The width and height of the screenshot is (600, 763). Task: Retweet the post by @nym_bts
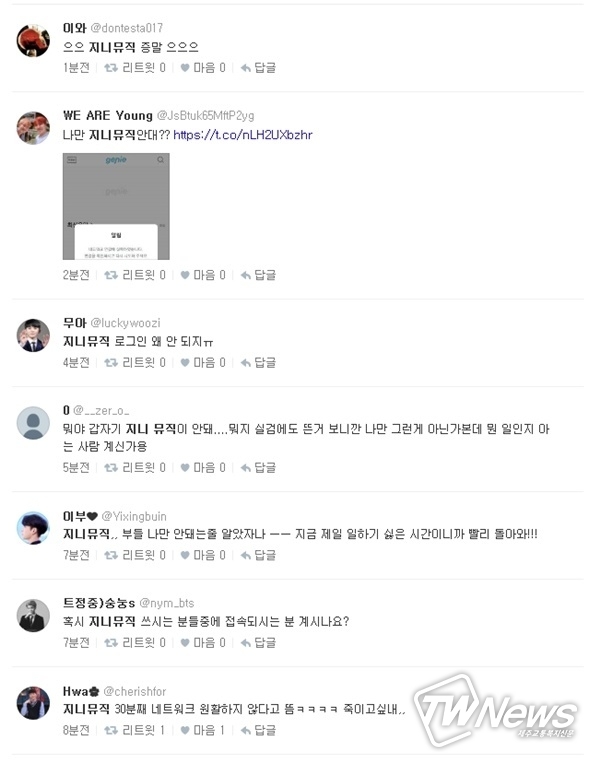(x=135, y=642)
